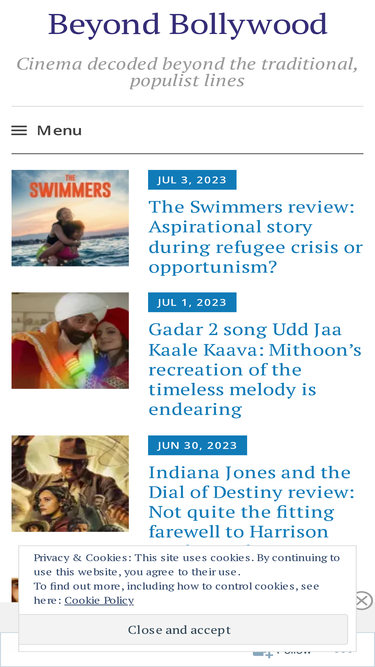Open the Beyond Bollywood site title
The height and width of the screenshot is (667, 375).
[x=188, y=25]
